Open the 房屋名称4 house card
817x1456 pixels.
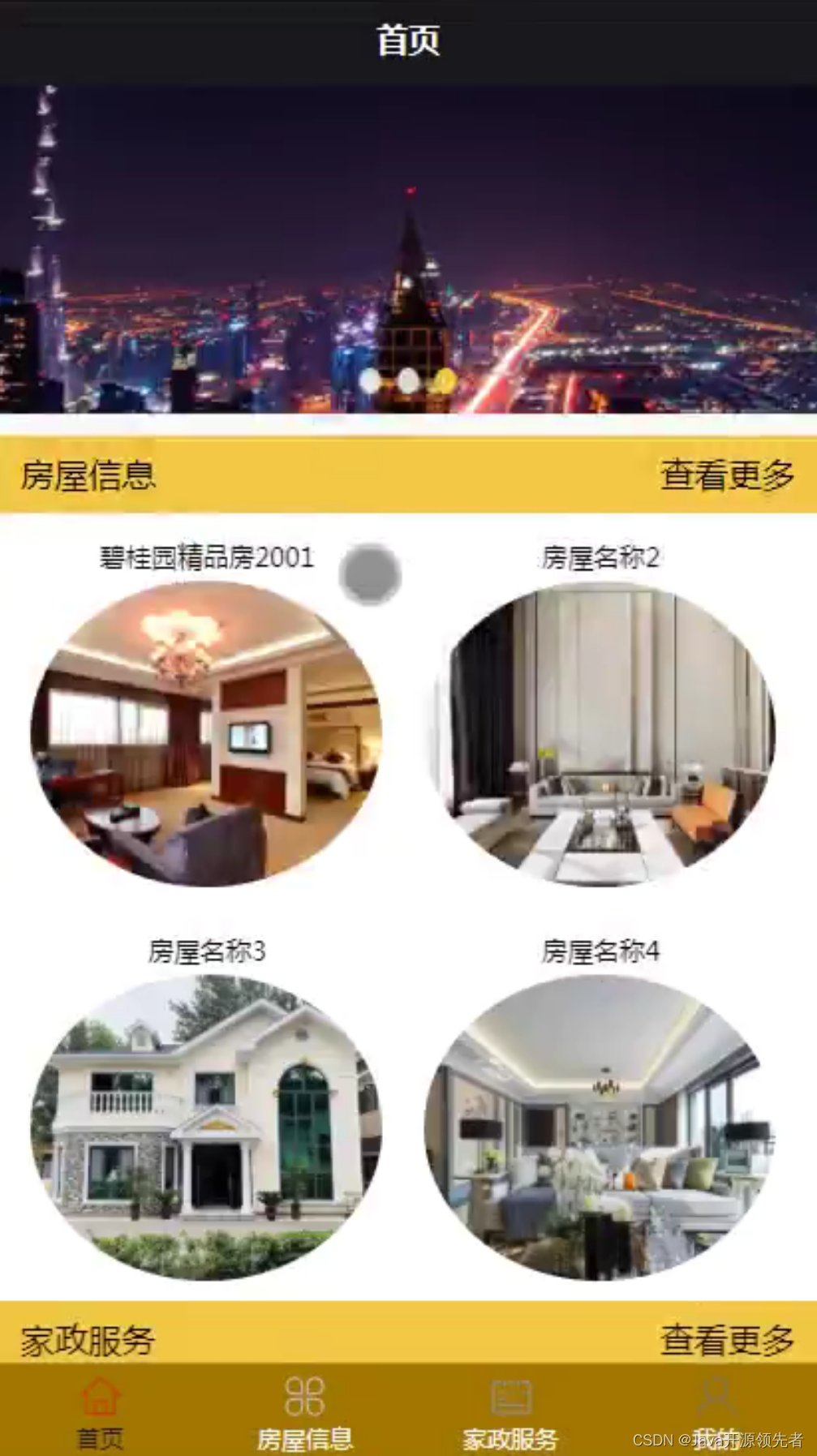[x=600, y=1127]
